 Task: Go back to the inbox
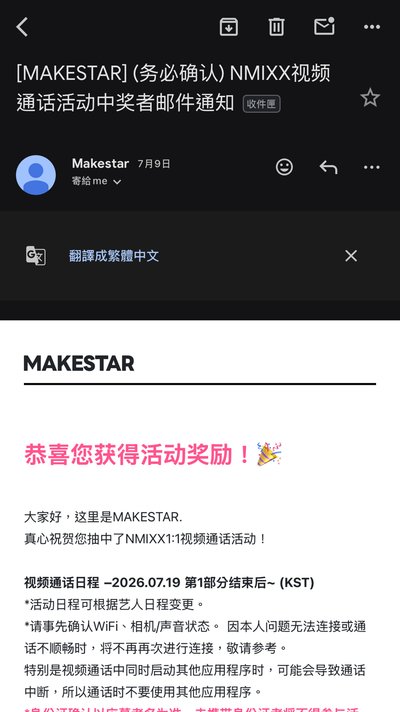(22, 27)
